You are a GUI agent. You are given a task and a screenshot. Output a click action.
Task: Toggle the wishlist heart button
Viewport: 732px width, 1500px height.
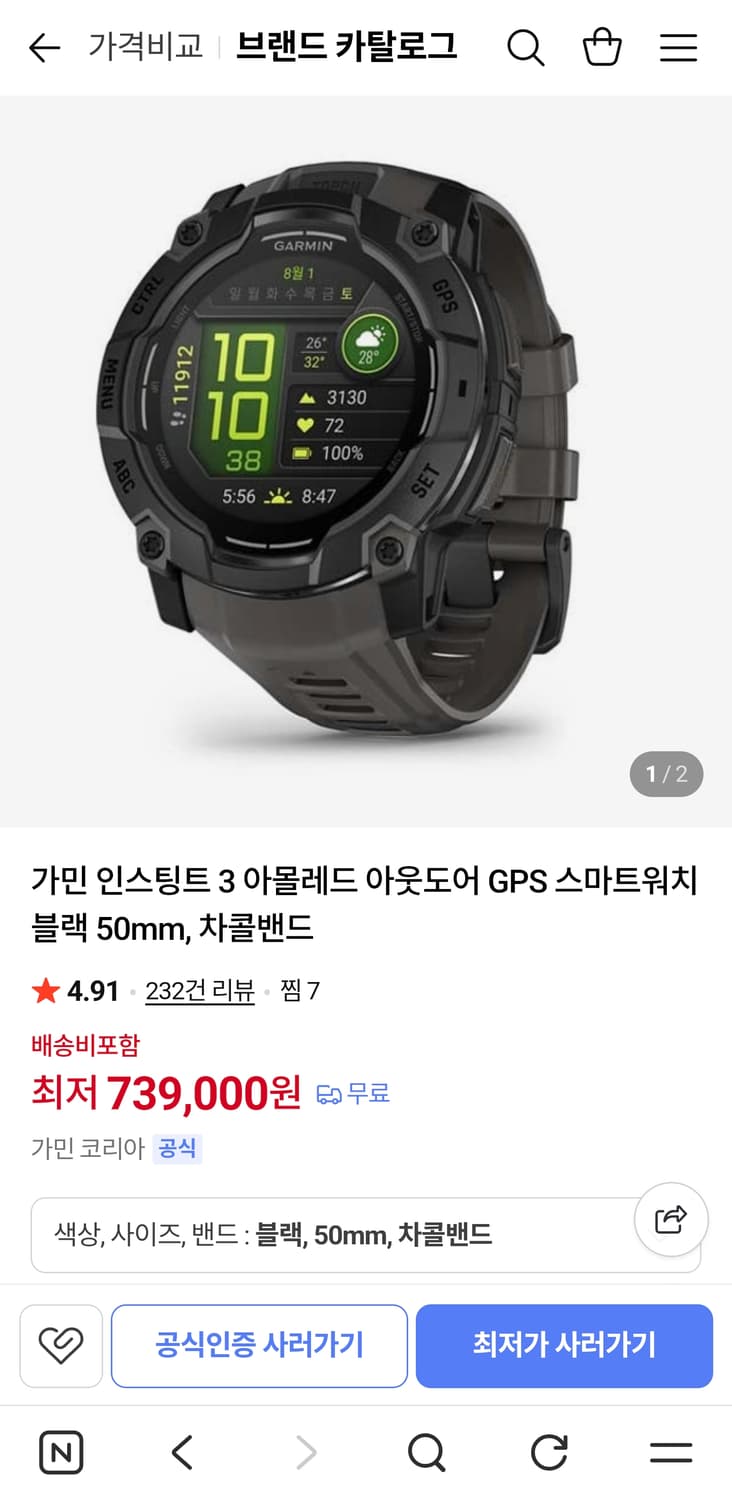click(x=60, y=1345)
